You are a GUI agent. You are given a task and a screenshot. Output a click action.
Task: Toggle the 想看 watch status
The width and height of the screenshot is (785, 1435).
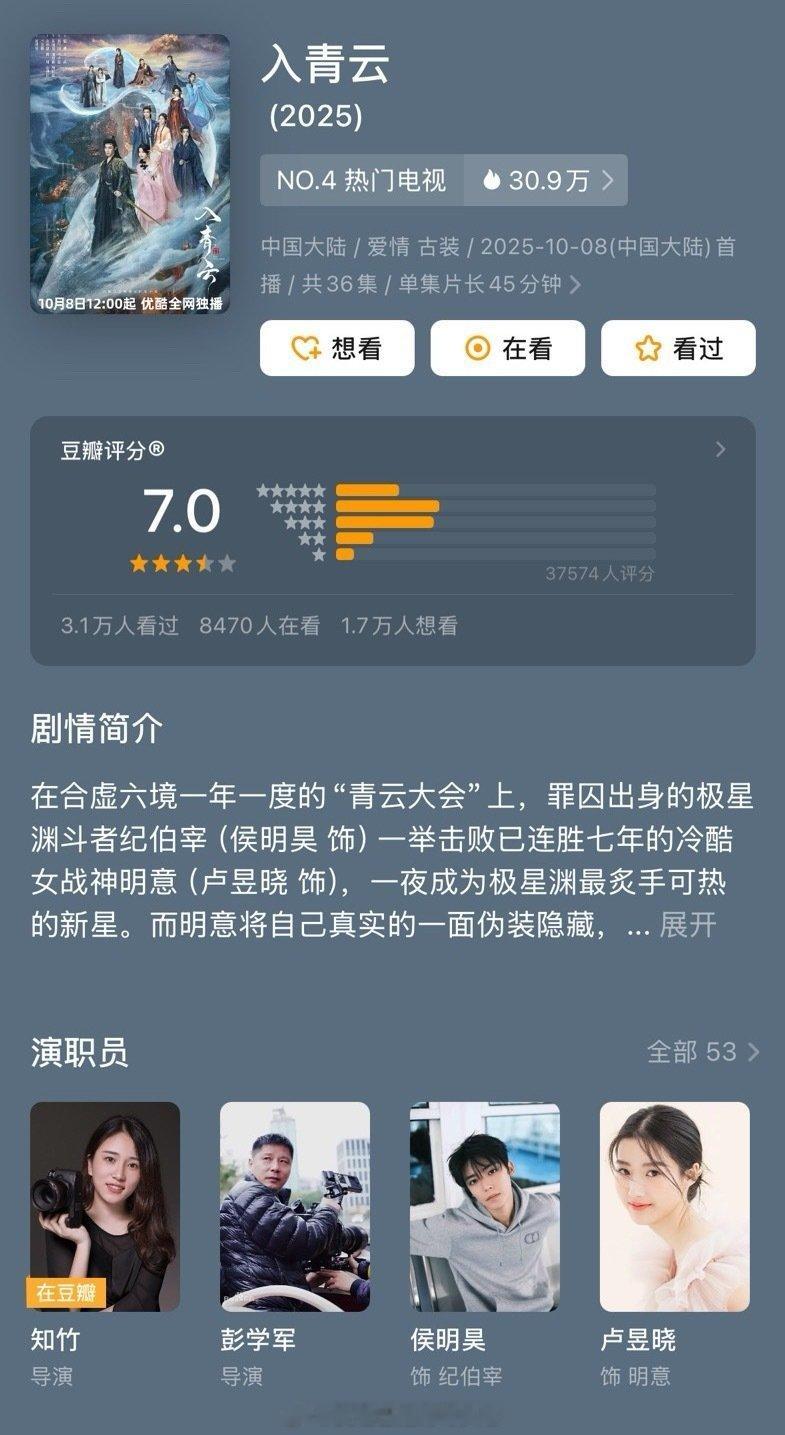click(337, 348)
